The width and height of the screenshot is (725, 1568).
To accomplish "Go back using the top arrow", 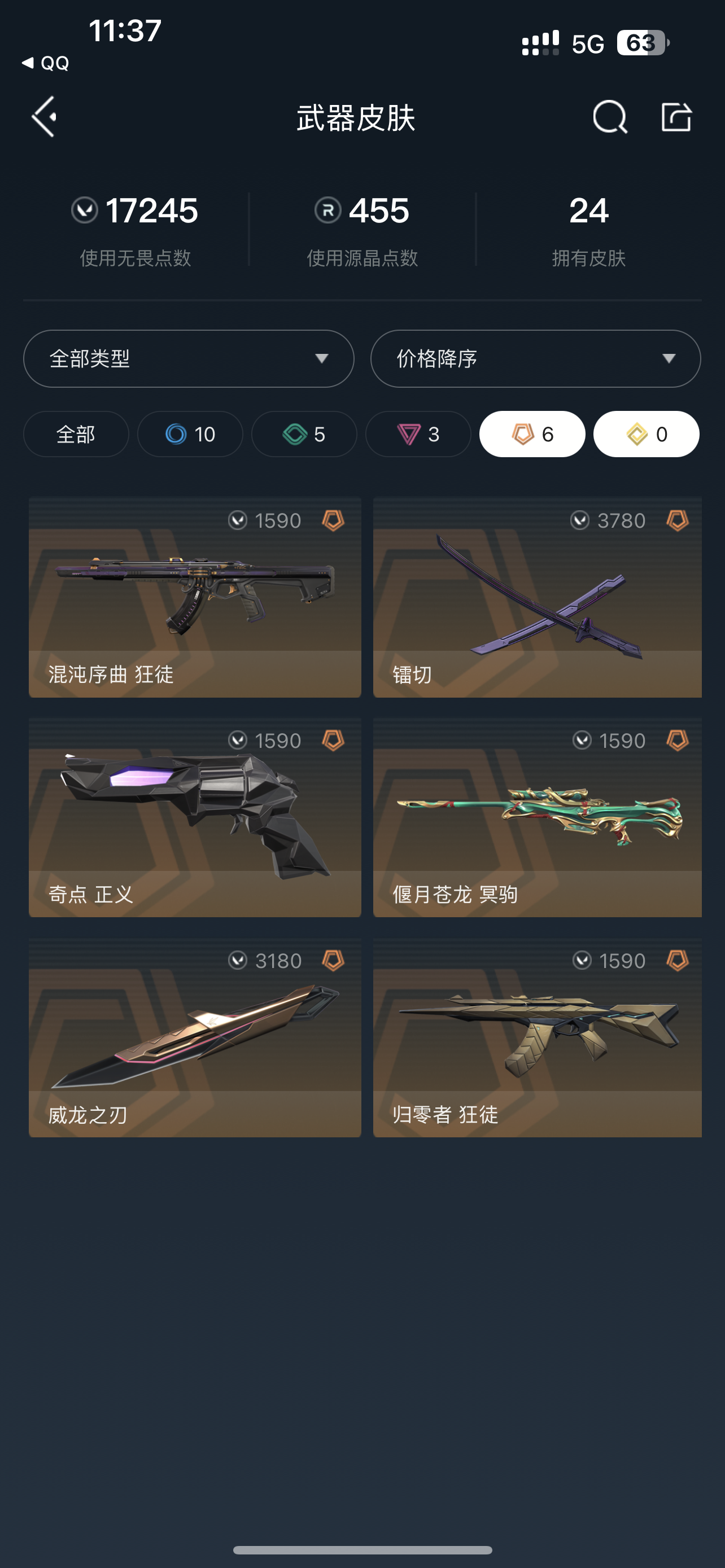I will click(x=45, y=116).
